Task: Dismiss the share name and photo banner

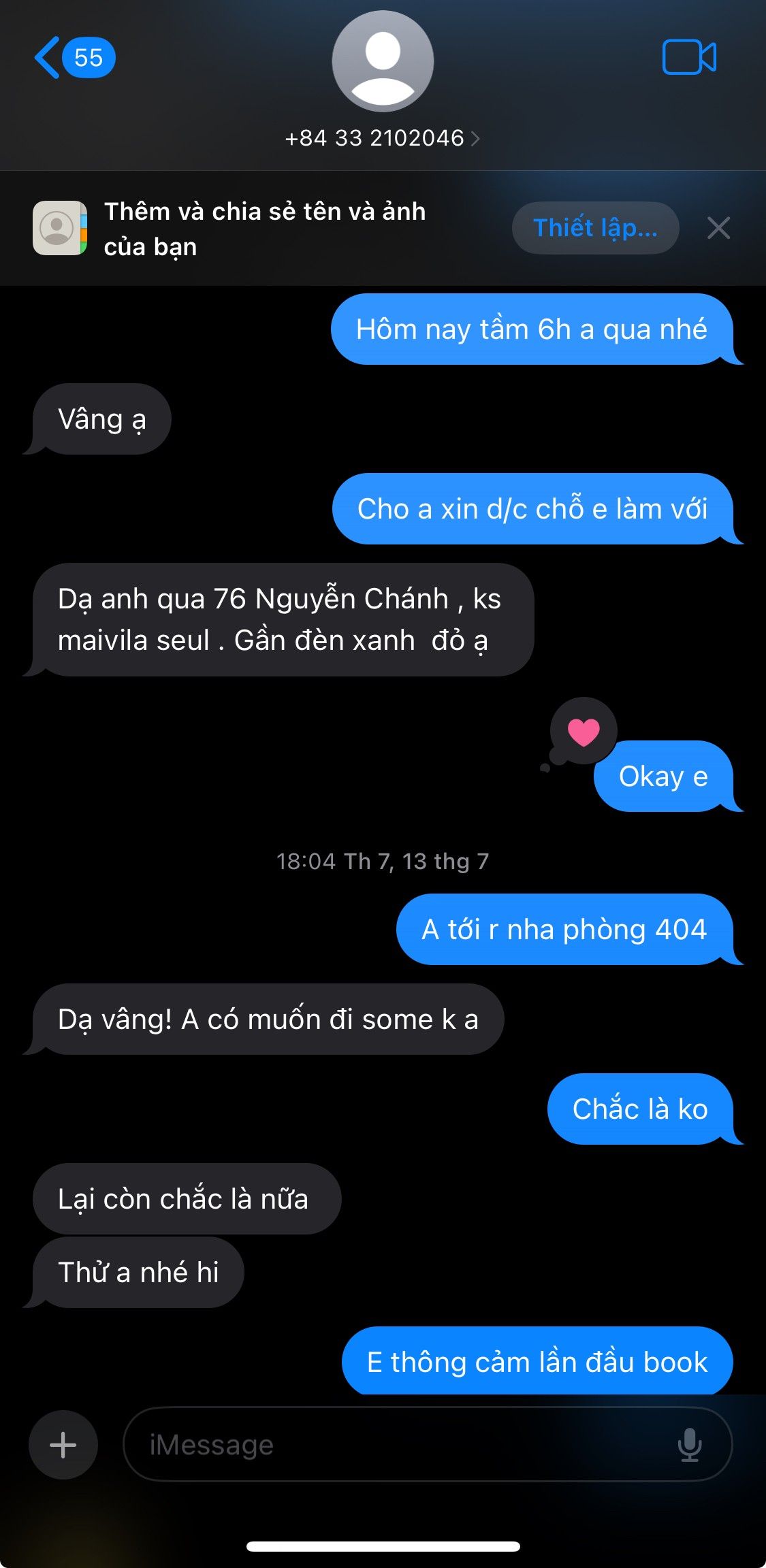Action: tap(718, 228)
